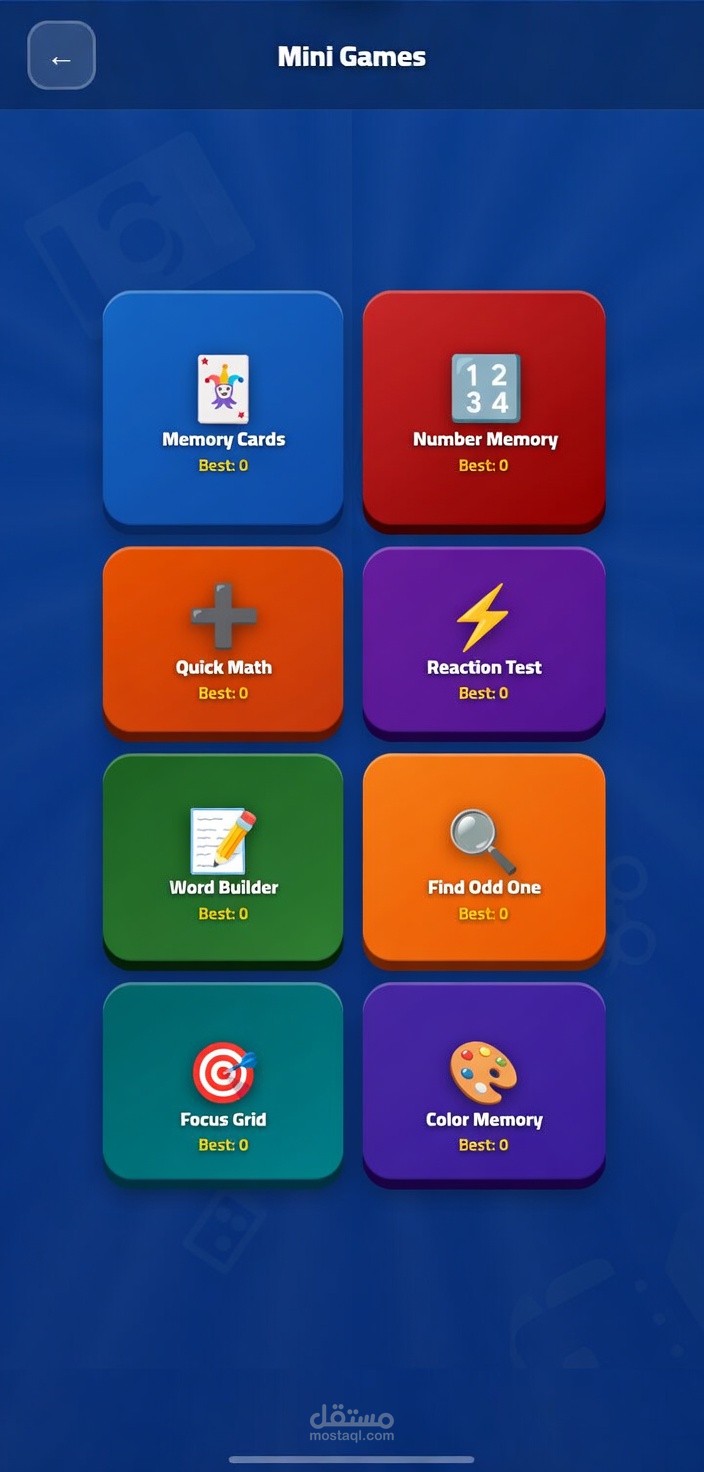
Task: Open the Memory Cards game
Action: pos(223,408)
